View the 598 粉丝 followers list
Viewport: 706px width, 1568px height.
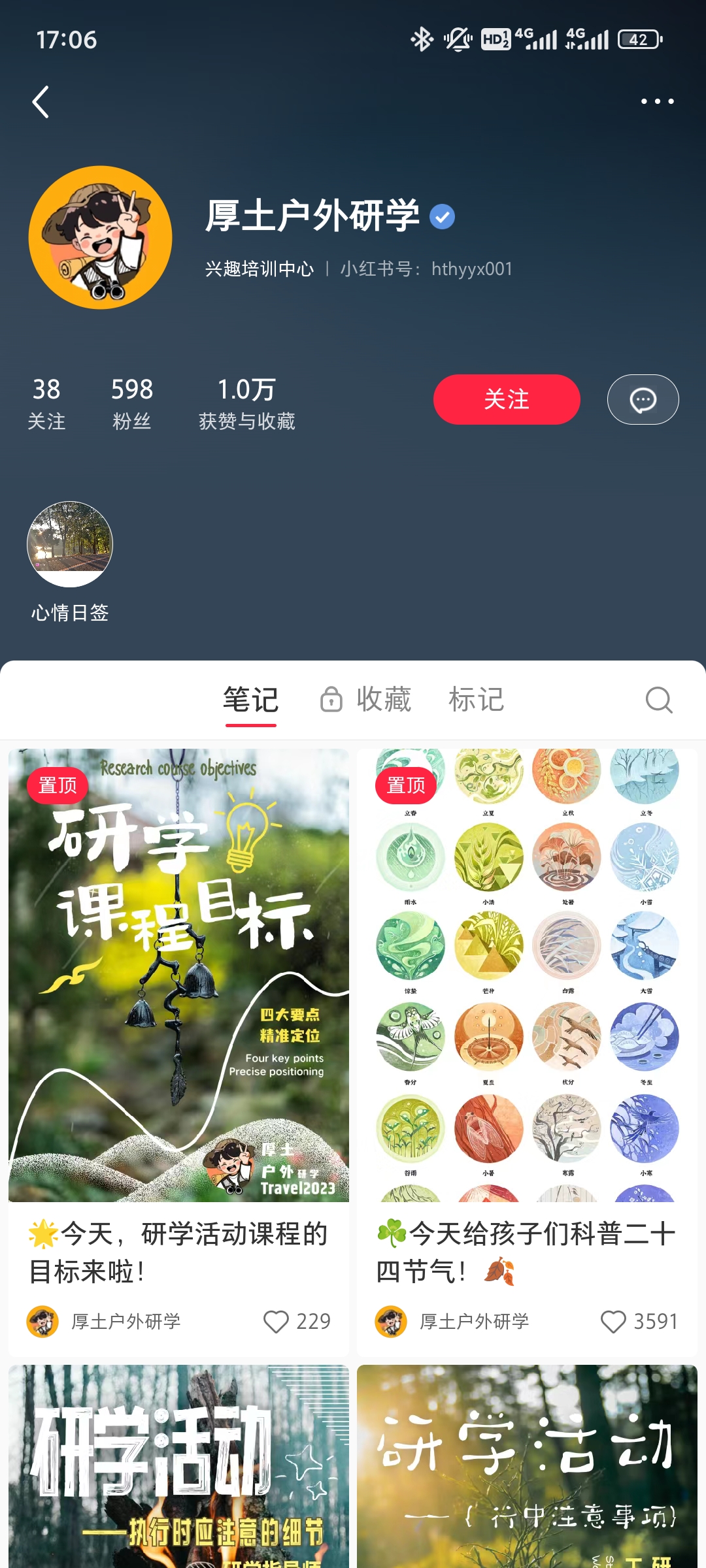pyautogui.click(x=131, y=403)
